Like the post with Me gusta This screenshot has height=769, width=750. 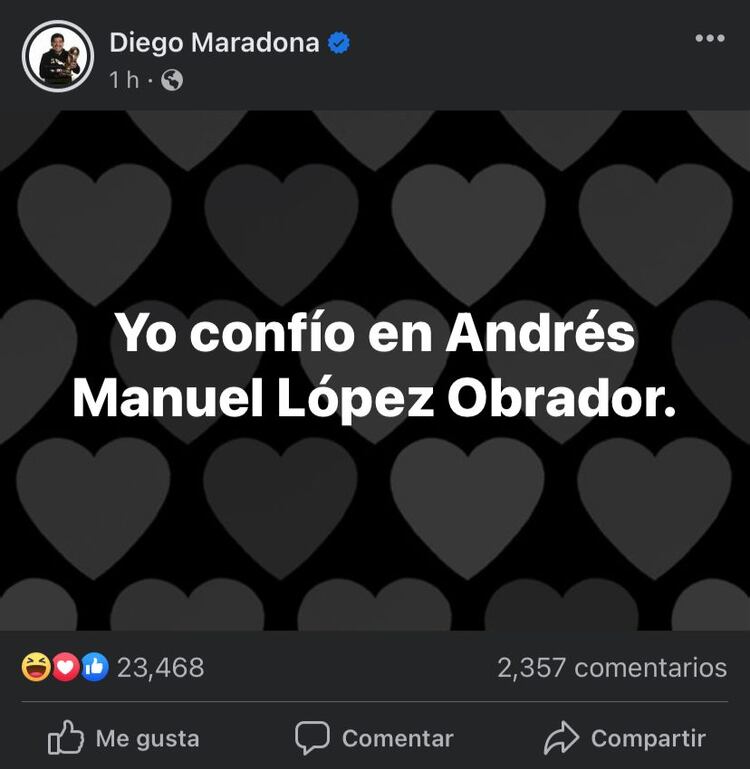click(x=124, y=739)
